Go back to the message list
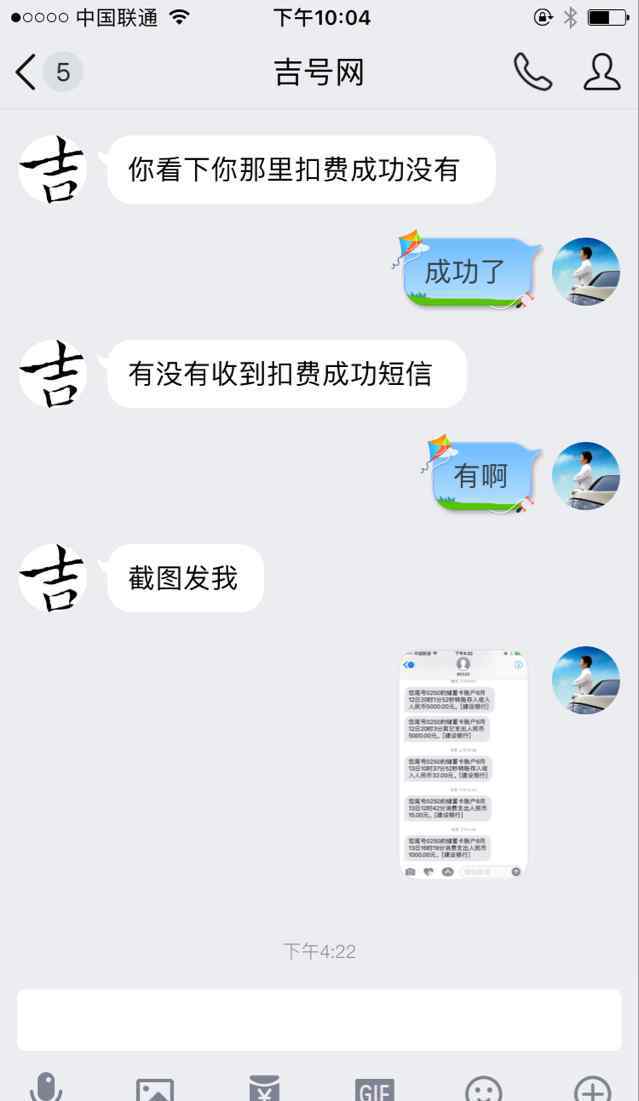The width and height of the screenshot is (639, 1101). pyautogui.click(x=48, y=72)
